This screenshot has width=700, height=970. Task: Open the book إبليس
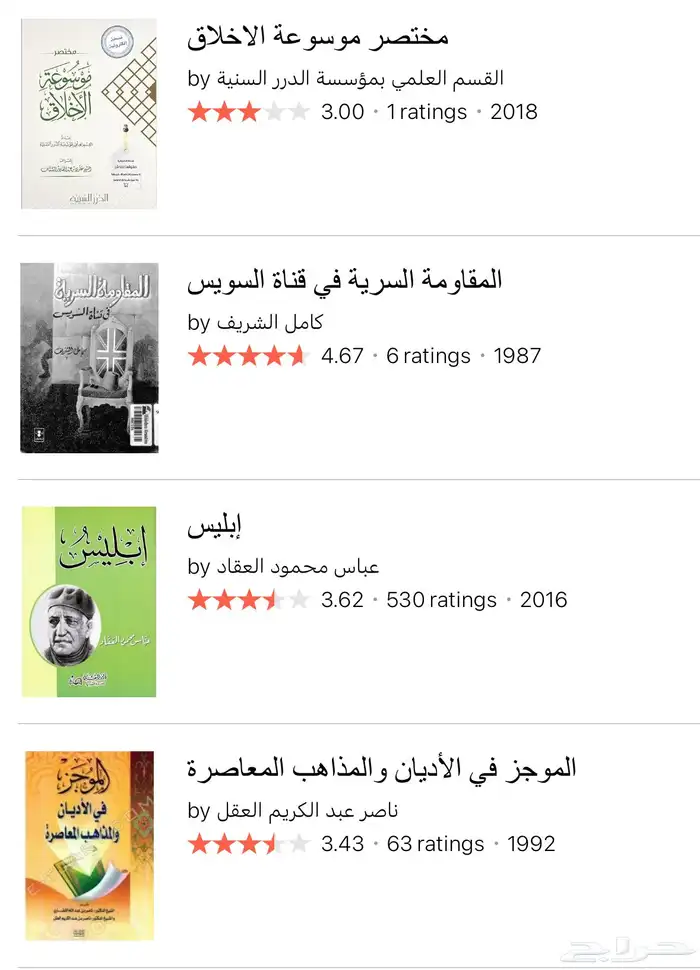click(215, 525)
